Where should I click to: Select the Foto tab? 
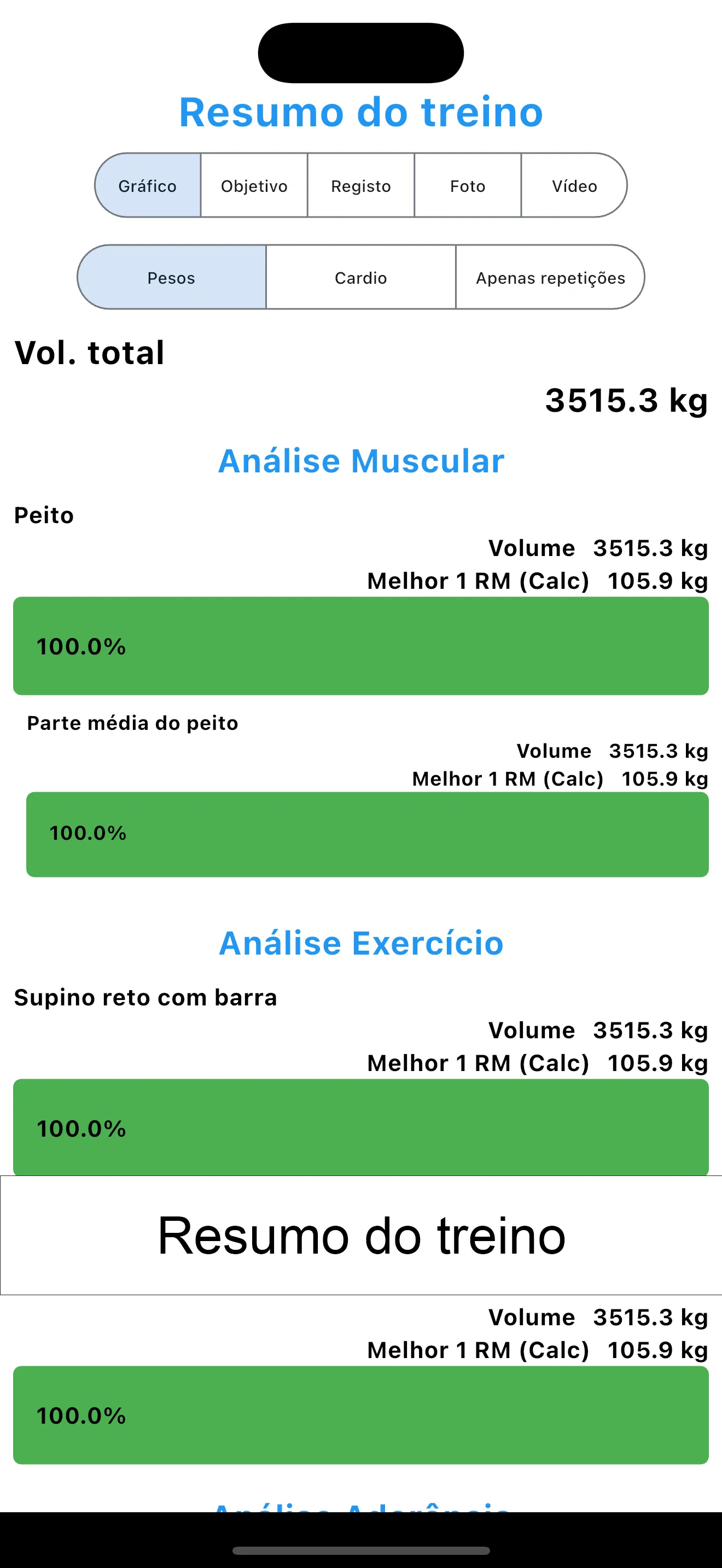pos(468,186)
